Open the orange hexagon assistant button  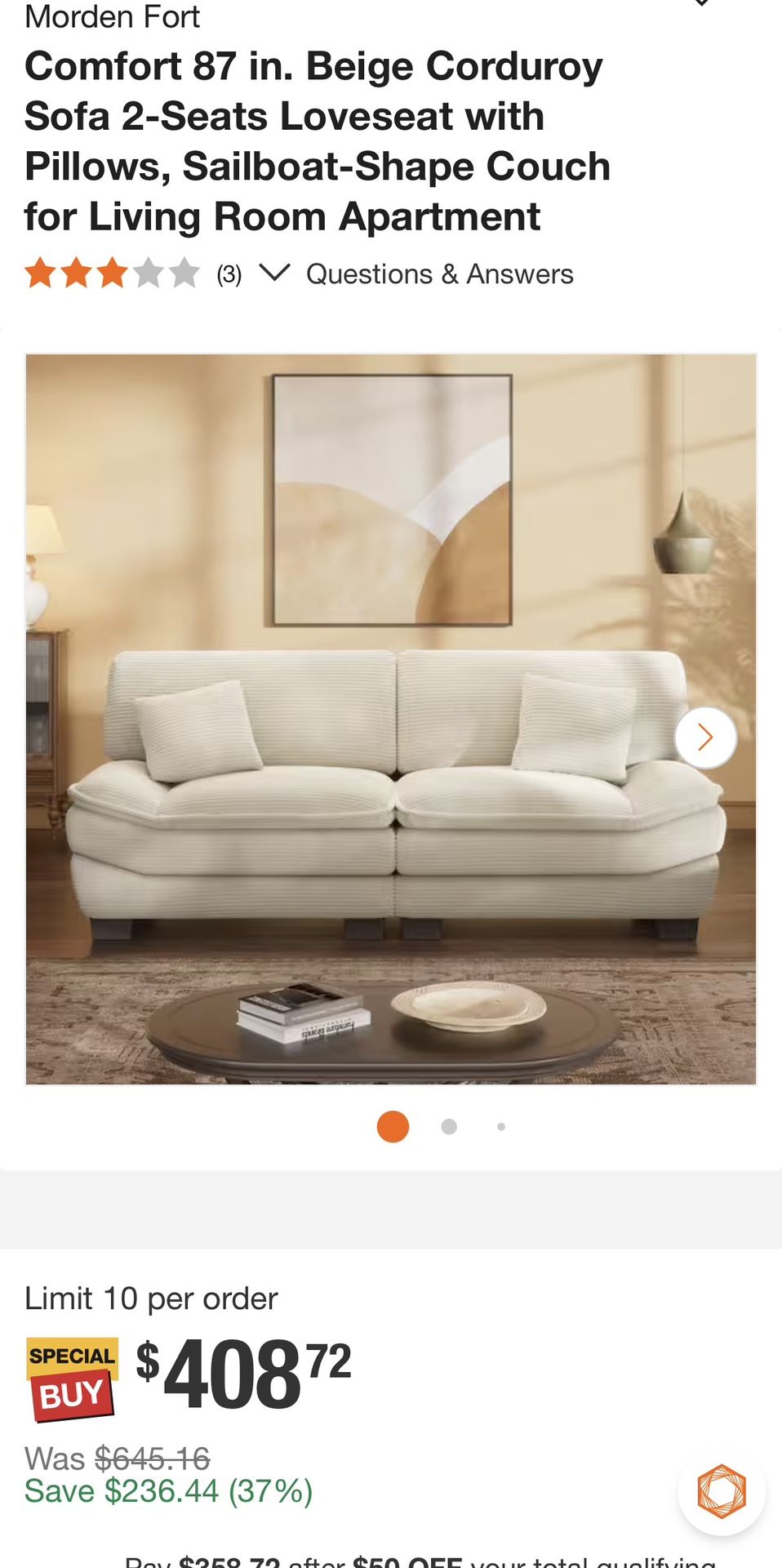pos(721,1491)
